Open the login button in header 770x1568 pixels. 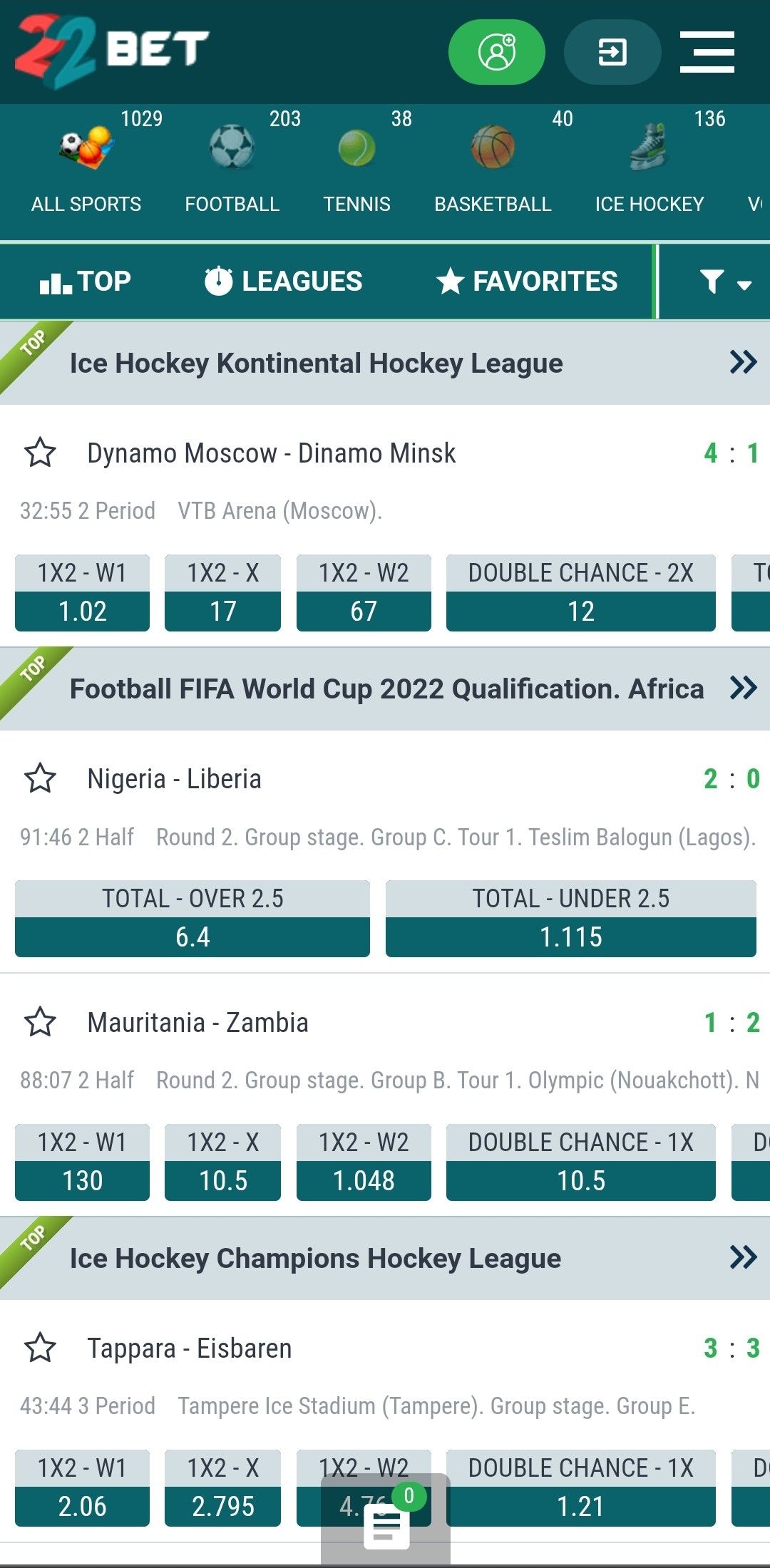[x=612, y=52]
